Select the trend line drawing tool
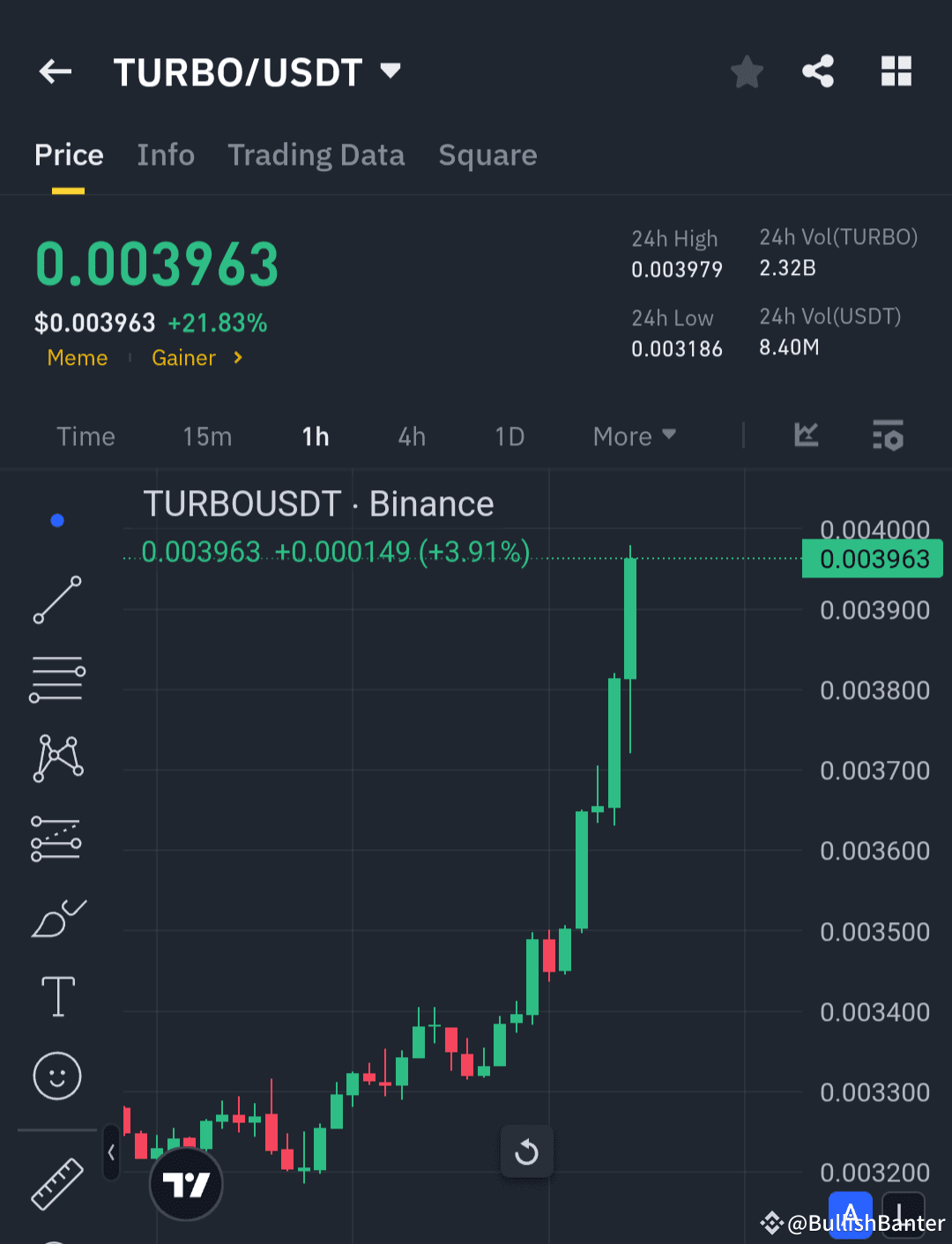Image resolution: width=952 pixels, height=1244 pixels. tap(56, 600)
